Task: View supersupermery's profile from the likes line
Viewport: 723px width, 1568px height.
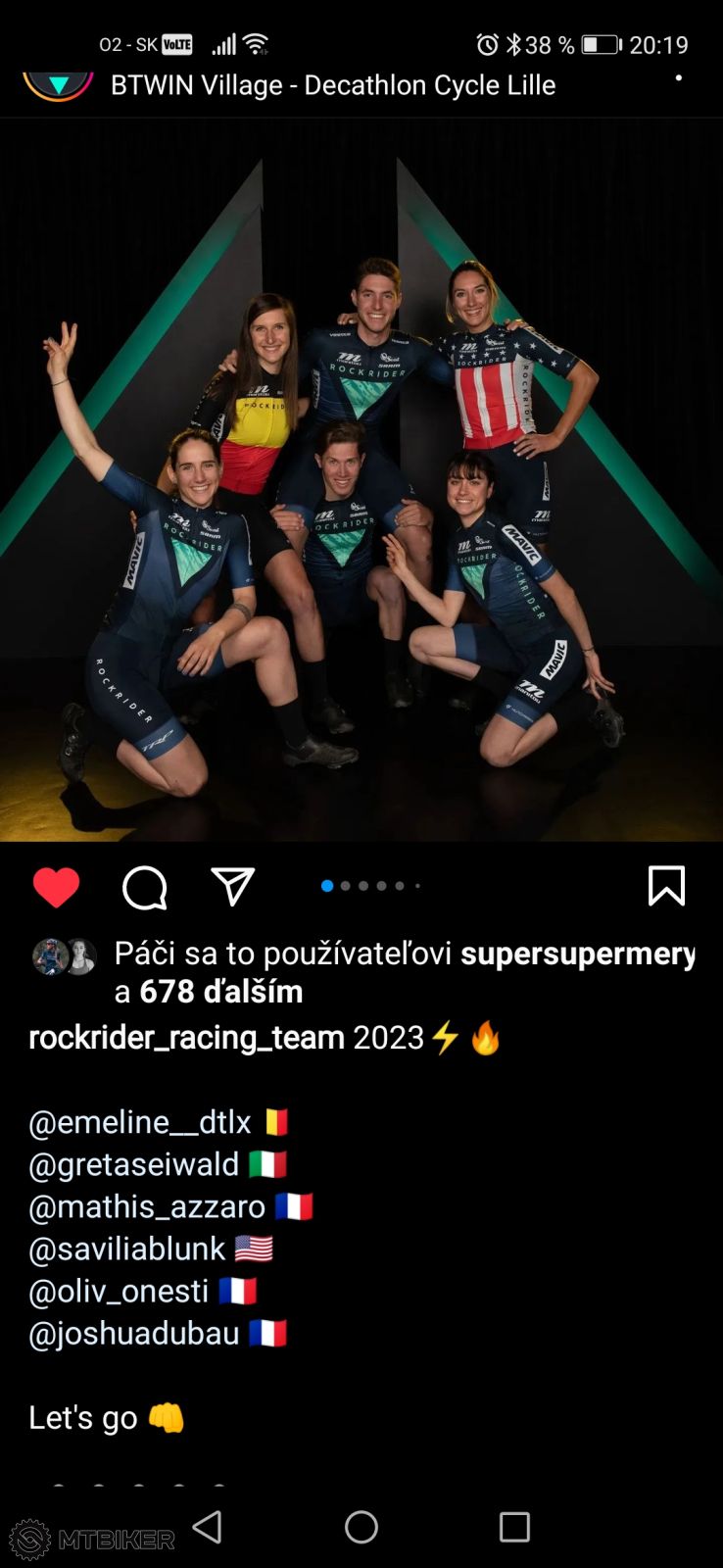Action: [x=577, y=953]
